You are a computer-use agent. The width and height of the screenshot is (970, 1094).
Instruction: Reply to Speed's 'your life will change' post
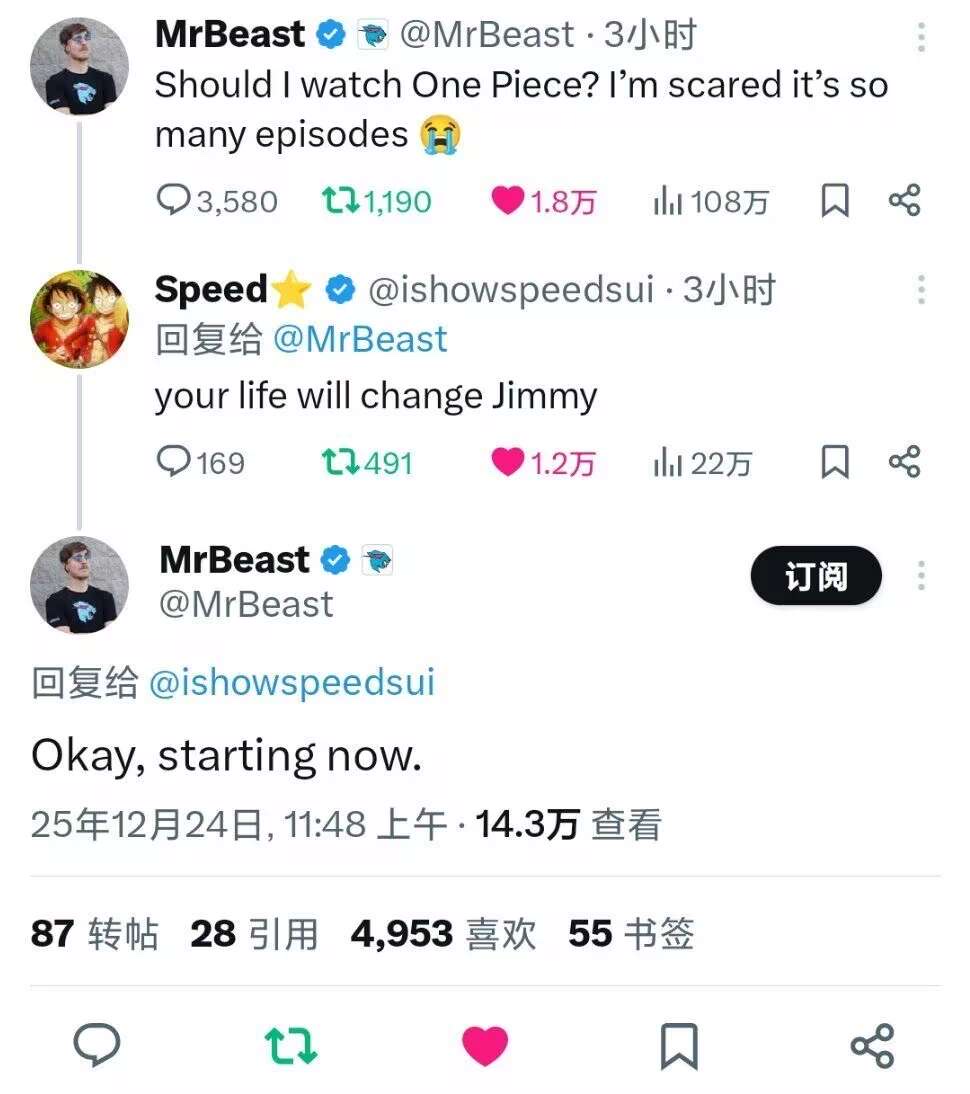pyautogui.click(x=174, y=462)
